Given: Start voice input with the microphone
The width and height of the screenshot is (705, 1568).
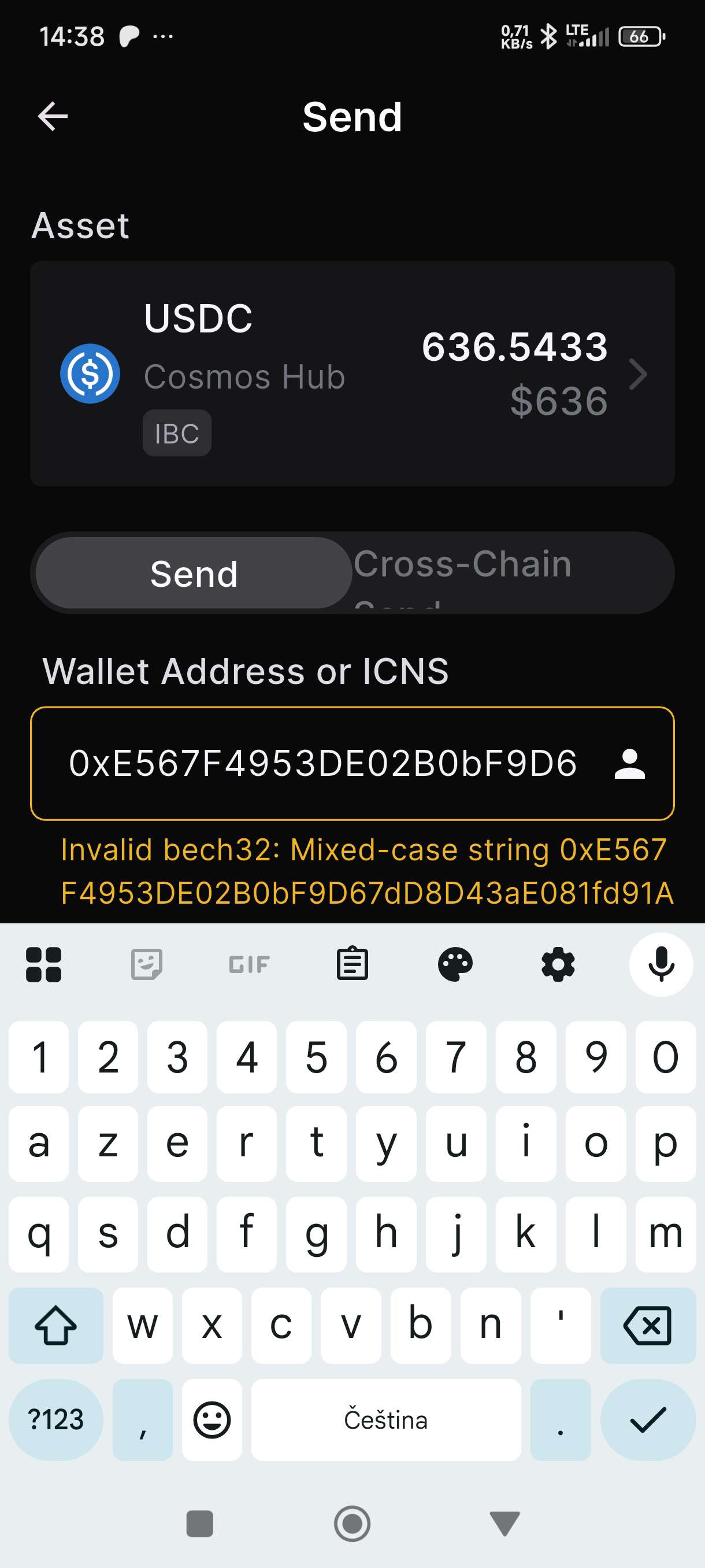Looking at the screenshot, I should (x=661, y=964).
